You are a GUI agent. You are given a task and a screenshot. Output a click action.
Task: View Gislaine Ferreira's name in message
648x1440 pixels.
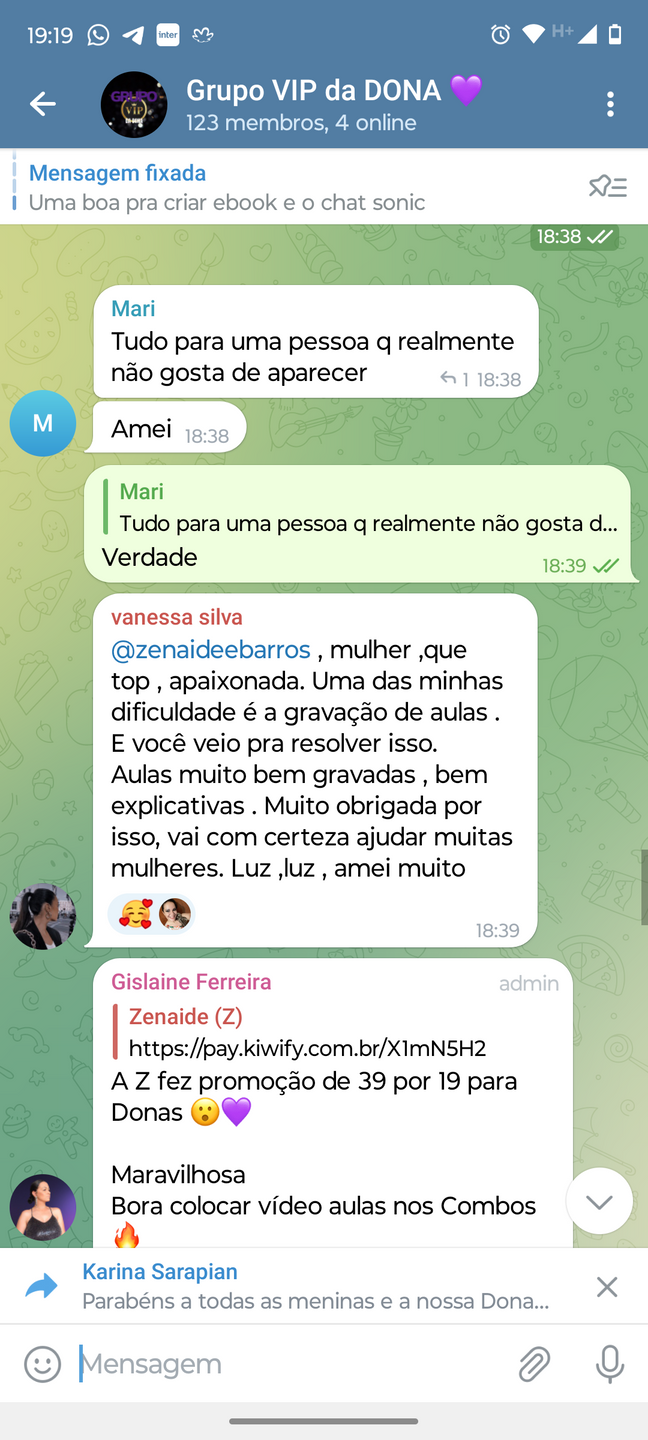(x=191, y=982)
